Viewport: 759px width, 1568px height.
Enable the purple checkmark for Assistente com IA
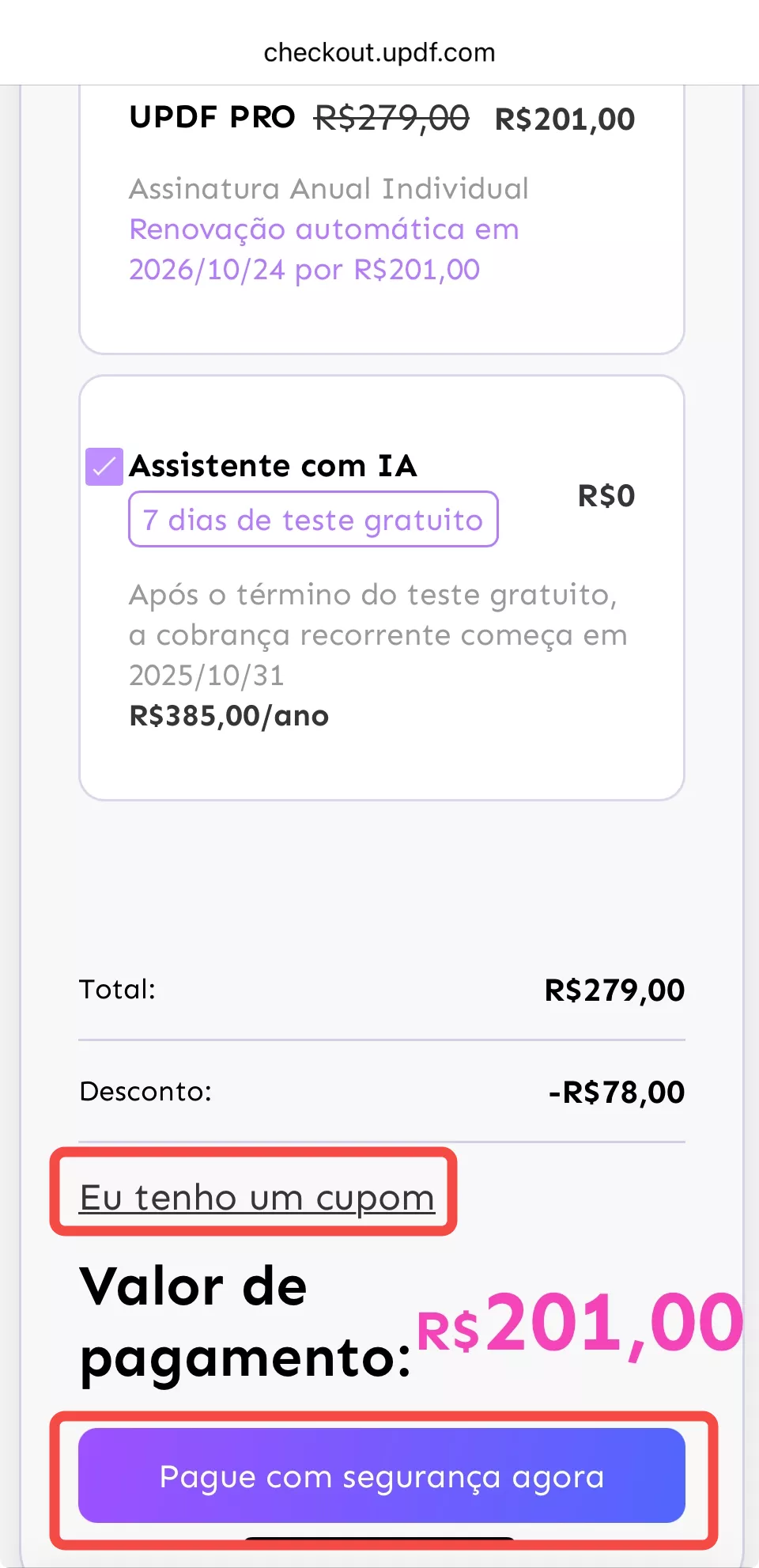[103, 465]
